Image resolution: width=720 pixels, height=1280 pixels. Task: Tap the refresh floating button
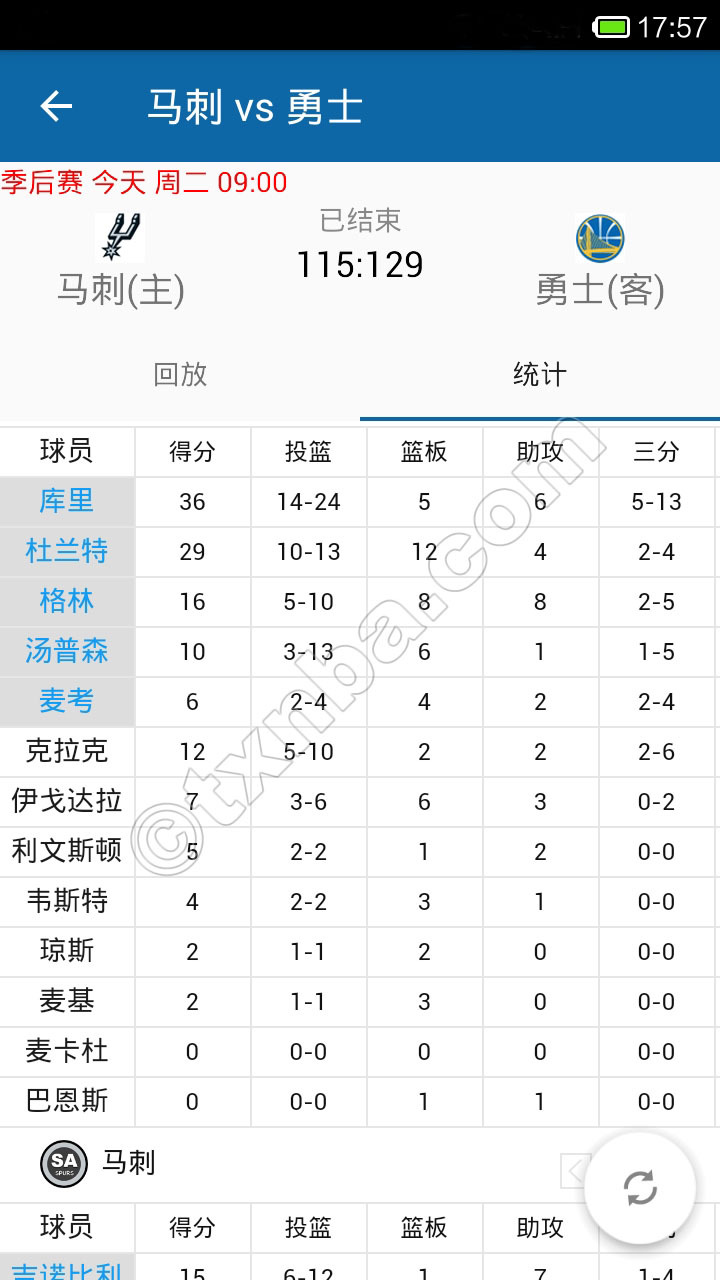point(640,1187)
